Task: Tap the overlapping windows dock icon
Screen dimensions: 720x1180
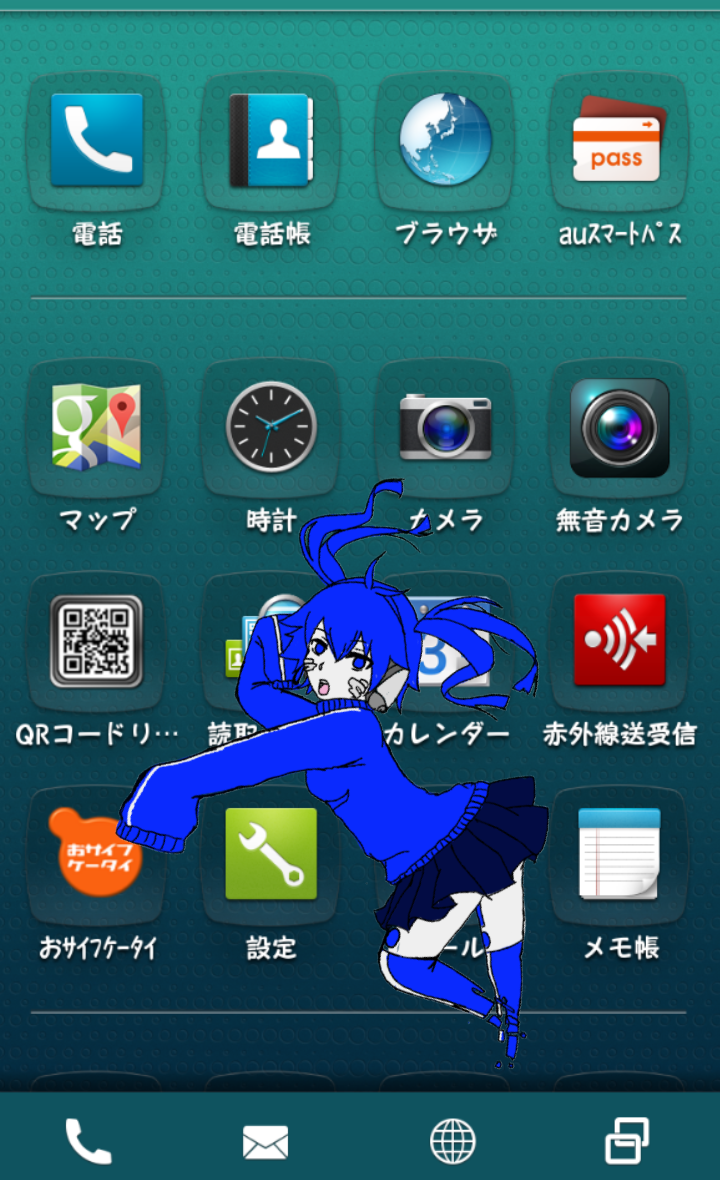Action: click(x=627, y=1141)
